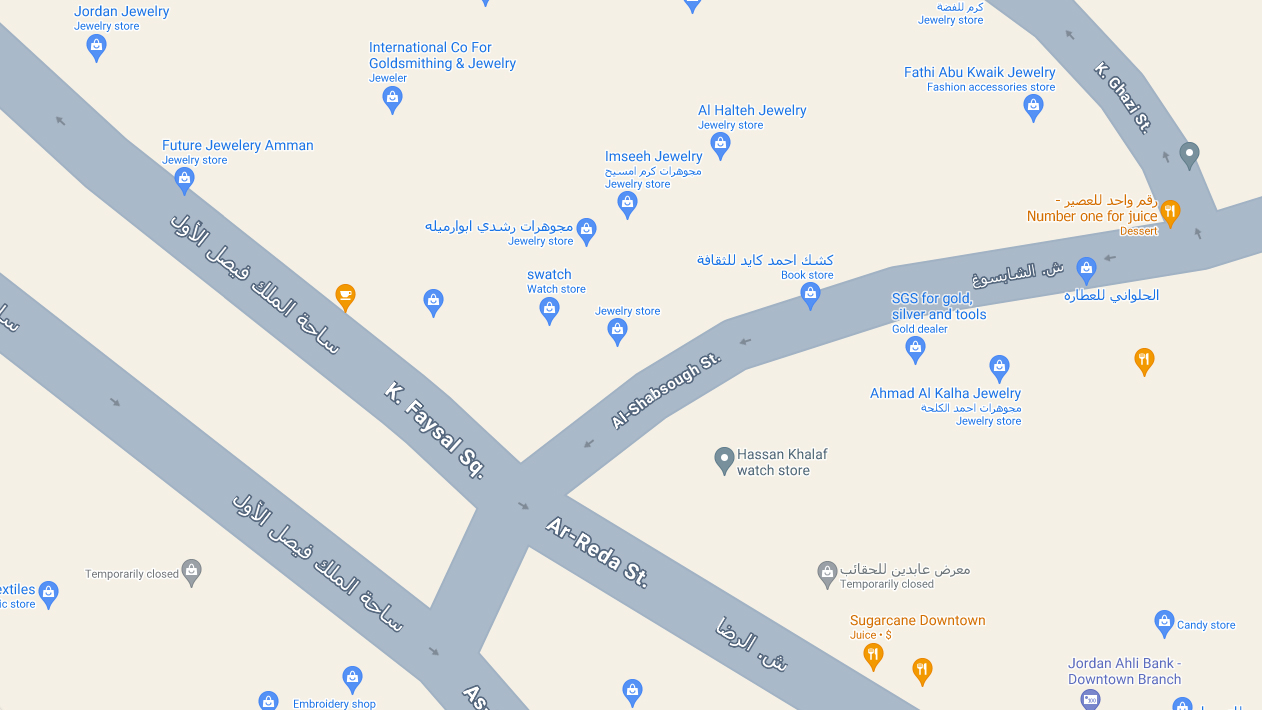Select the Imseeh Jewelry map pin
The height and width of the screenshot is (710, 1262).
point(627,203)
